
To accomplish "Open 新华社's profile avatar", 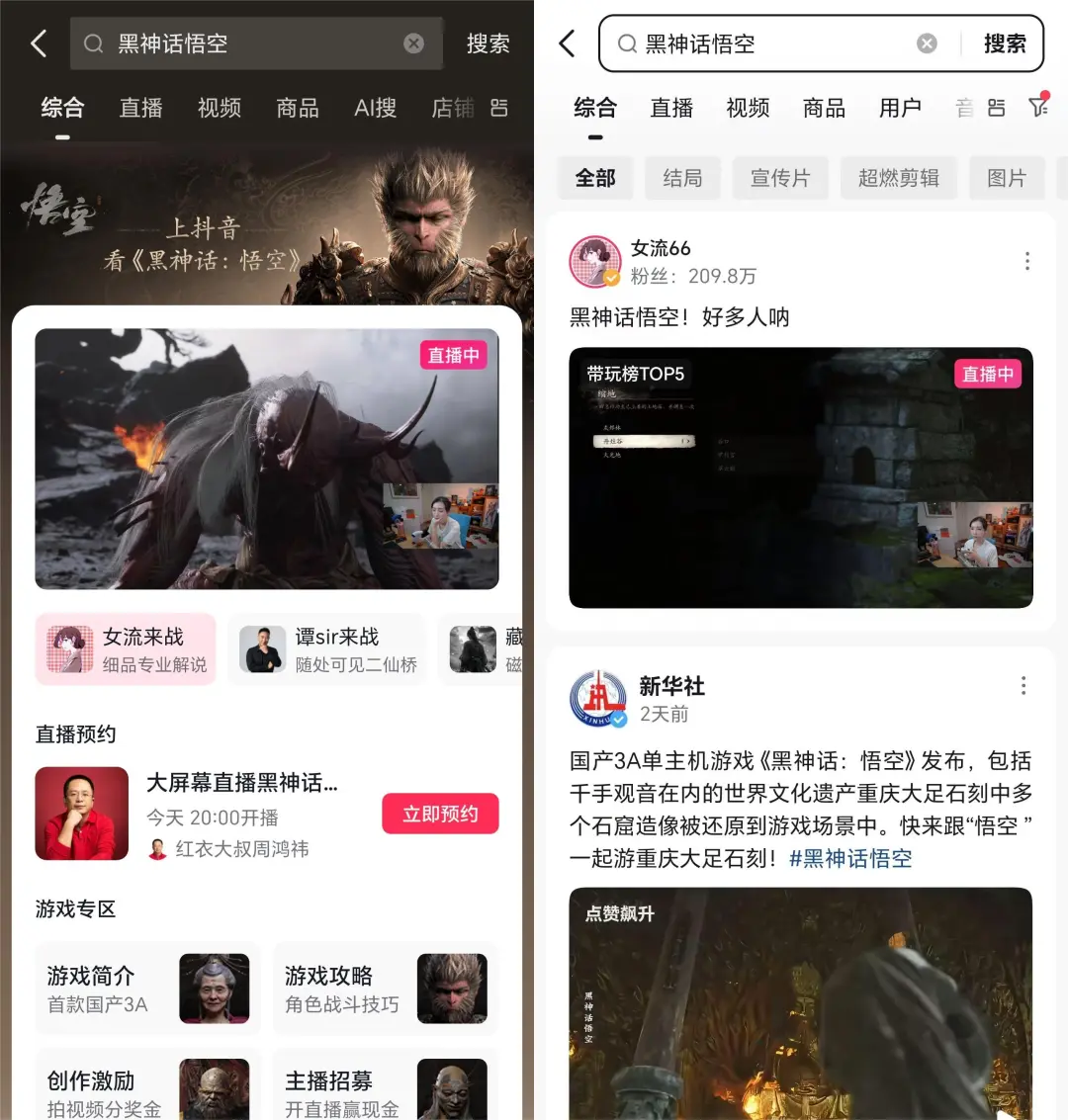I will coord(597,698).
